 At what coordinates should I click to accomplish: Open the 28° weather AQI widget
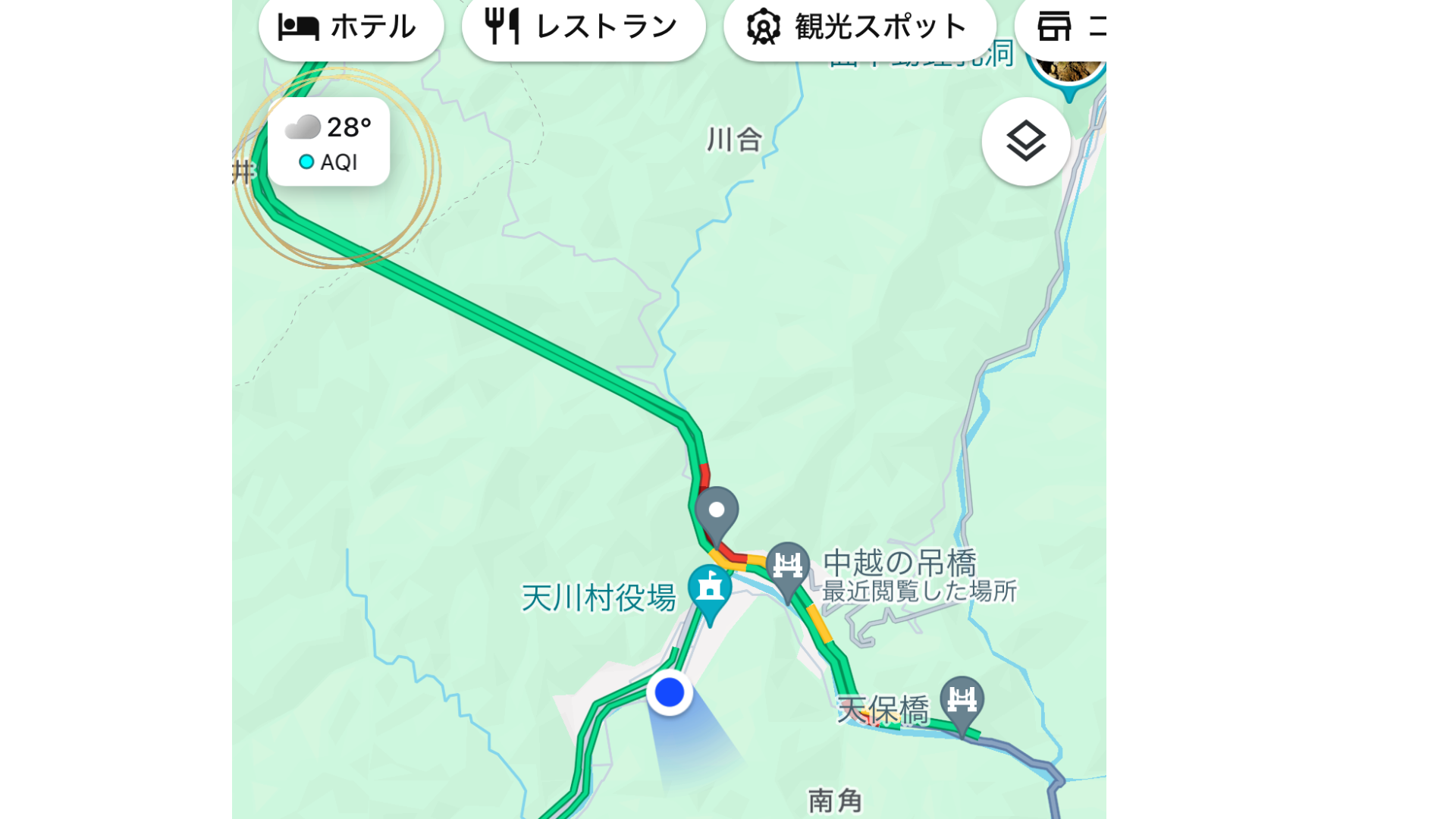pyautogui.click(x=328, y=142)
